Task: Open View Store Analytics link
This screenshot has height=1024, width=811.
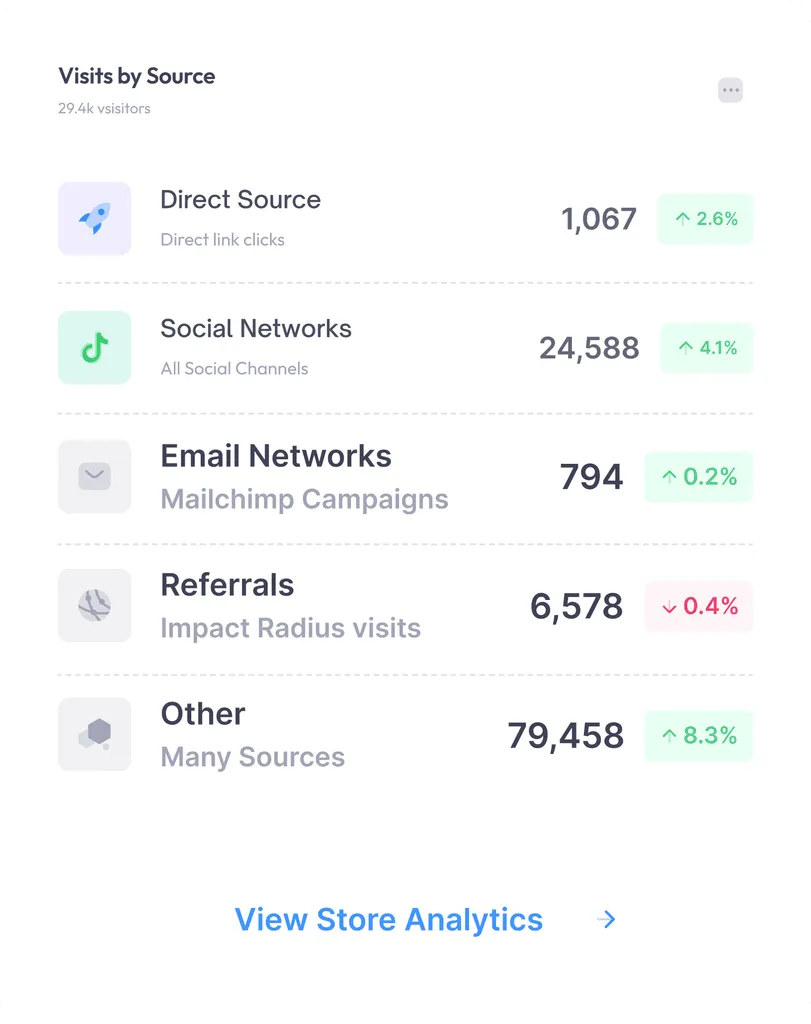Action: (x=389, y=920)
